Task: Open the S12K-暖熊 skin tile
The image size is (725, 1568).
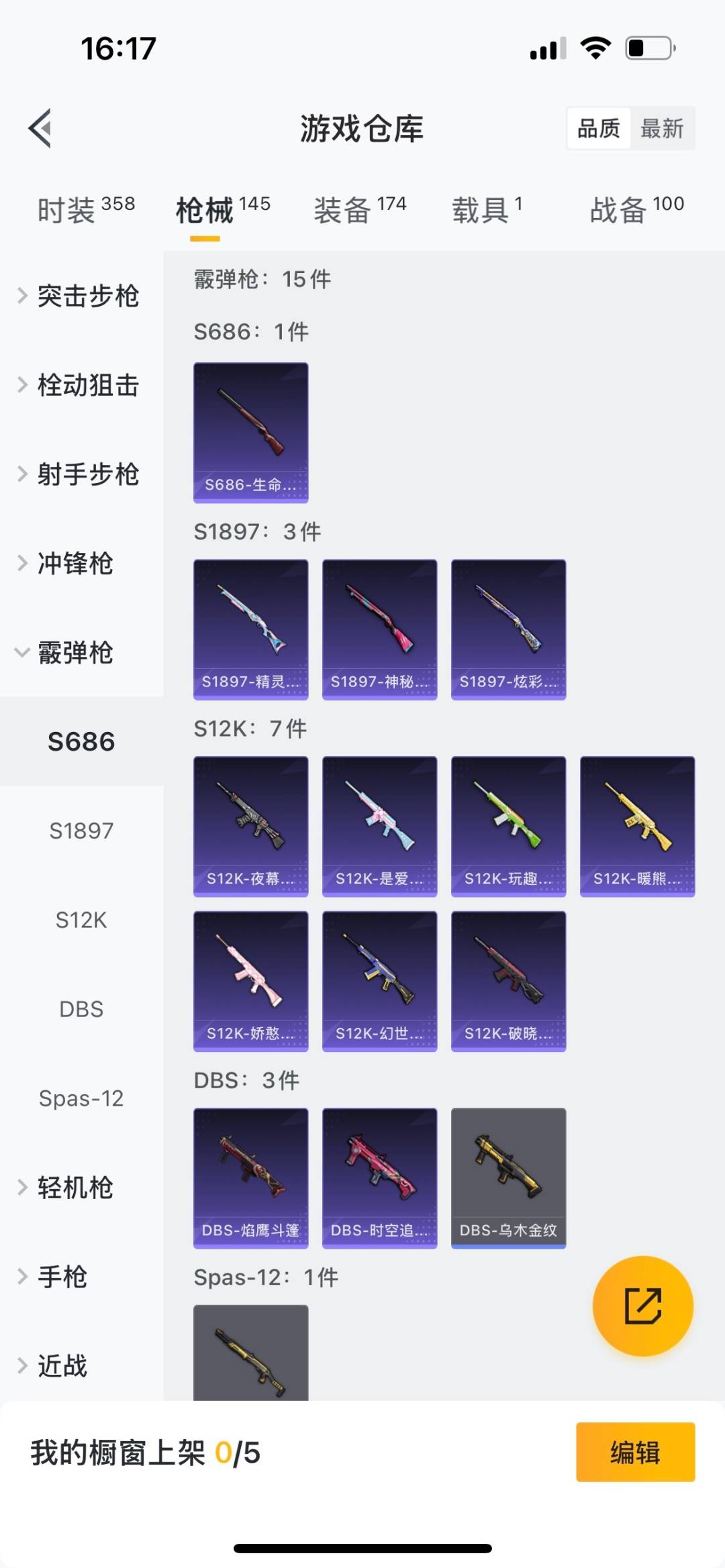Action: coord(637,826)
